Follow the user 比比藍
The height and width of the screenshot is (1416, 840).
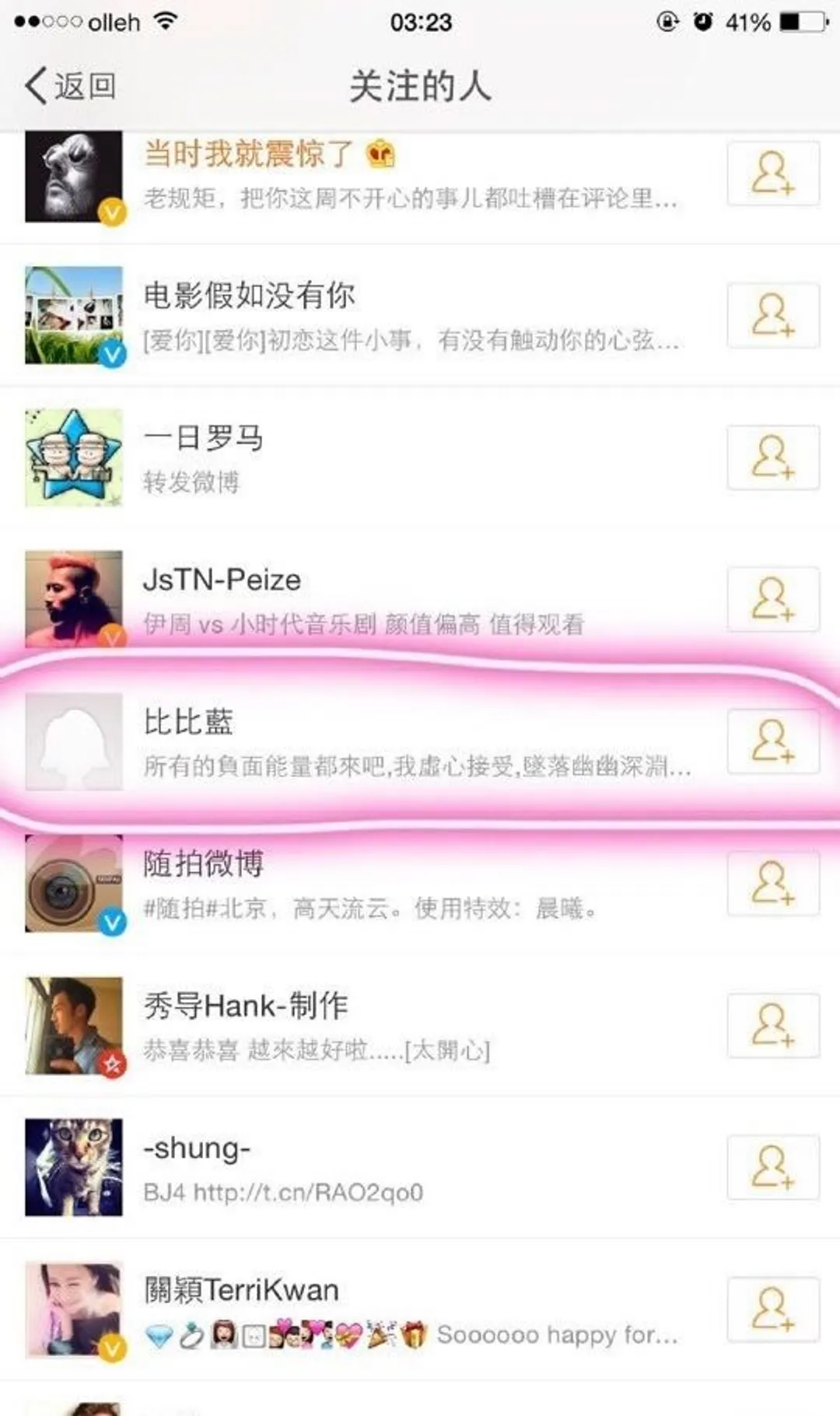click(x=773, y=741)
